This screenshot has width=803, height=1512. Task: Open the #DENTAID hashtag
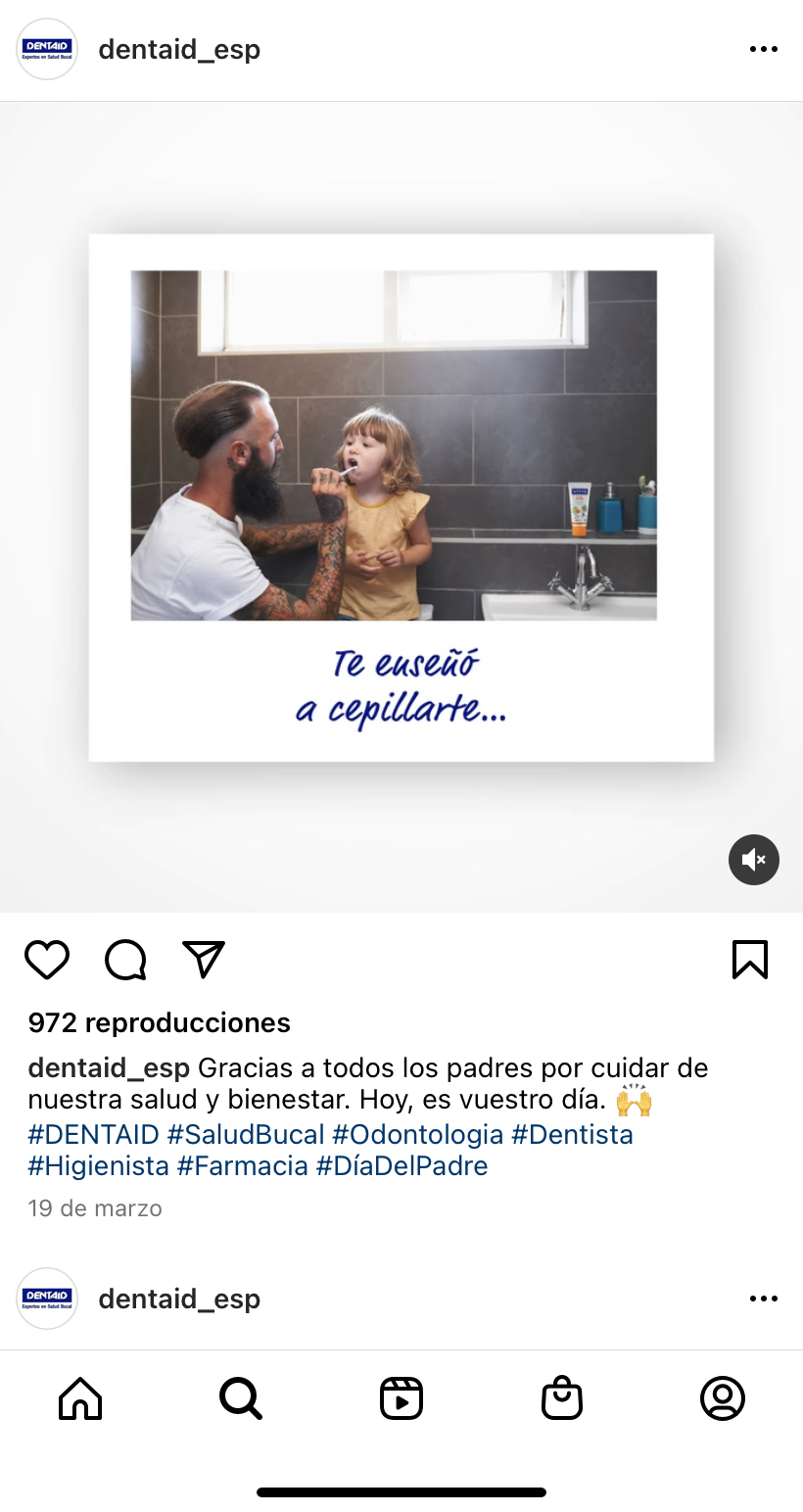93,1135
